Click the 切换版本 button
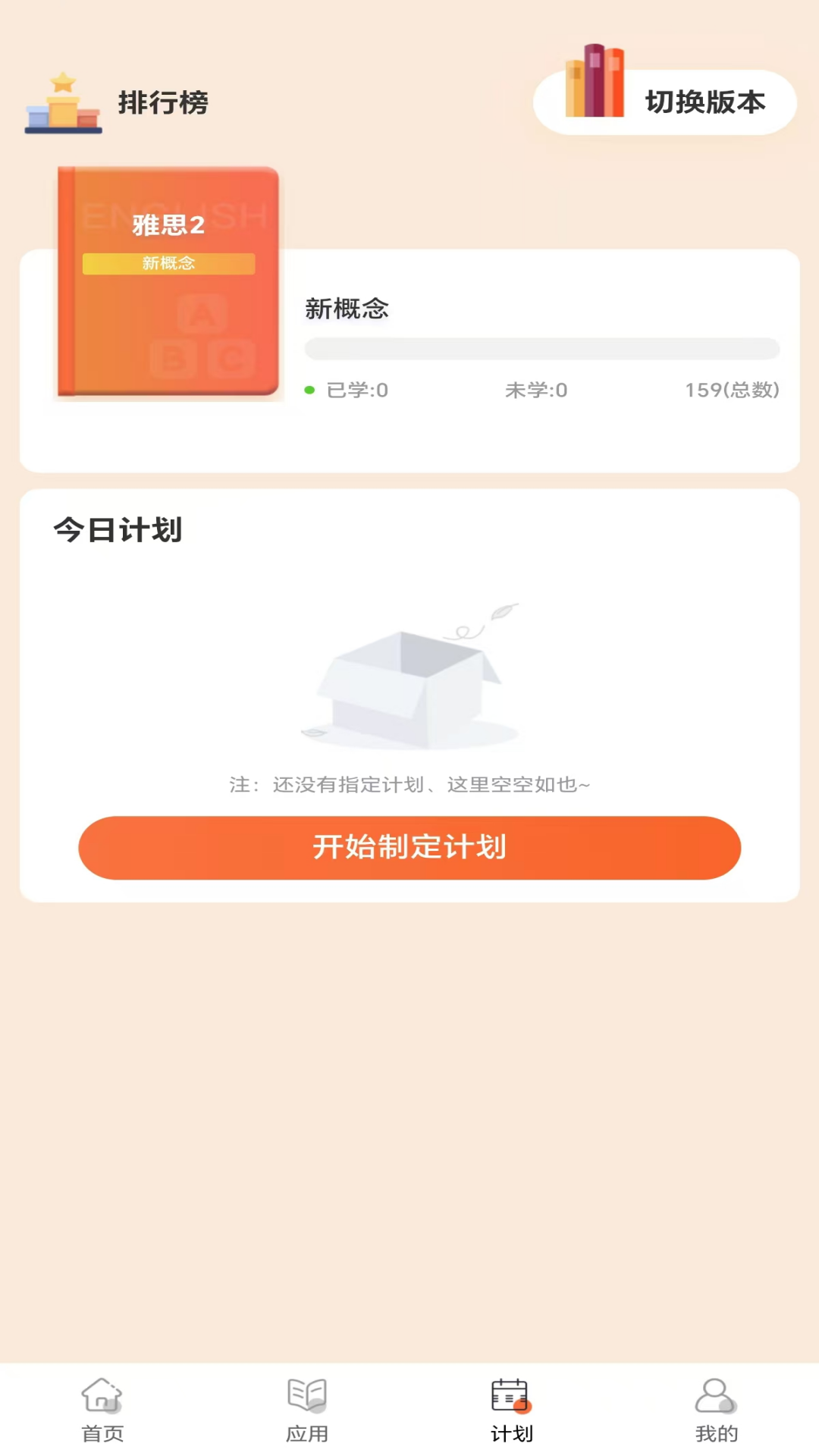Screen dimensions: 819x1456 pyautogui.click(x=705, y=102)
